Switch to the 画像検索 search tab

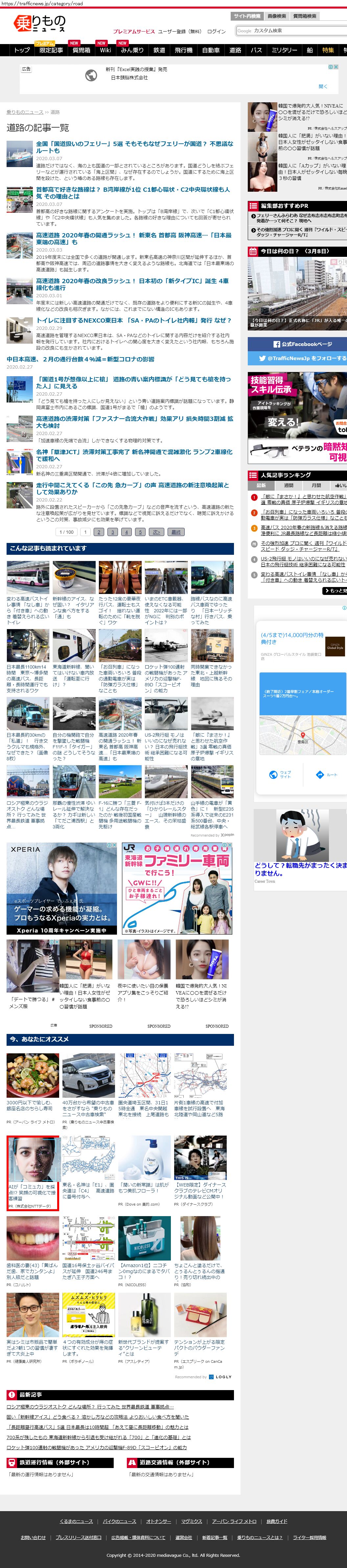point(276,16)
